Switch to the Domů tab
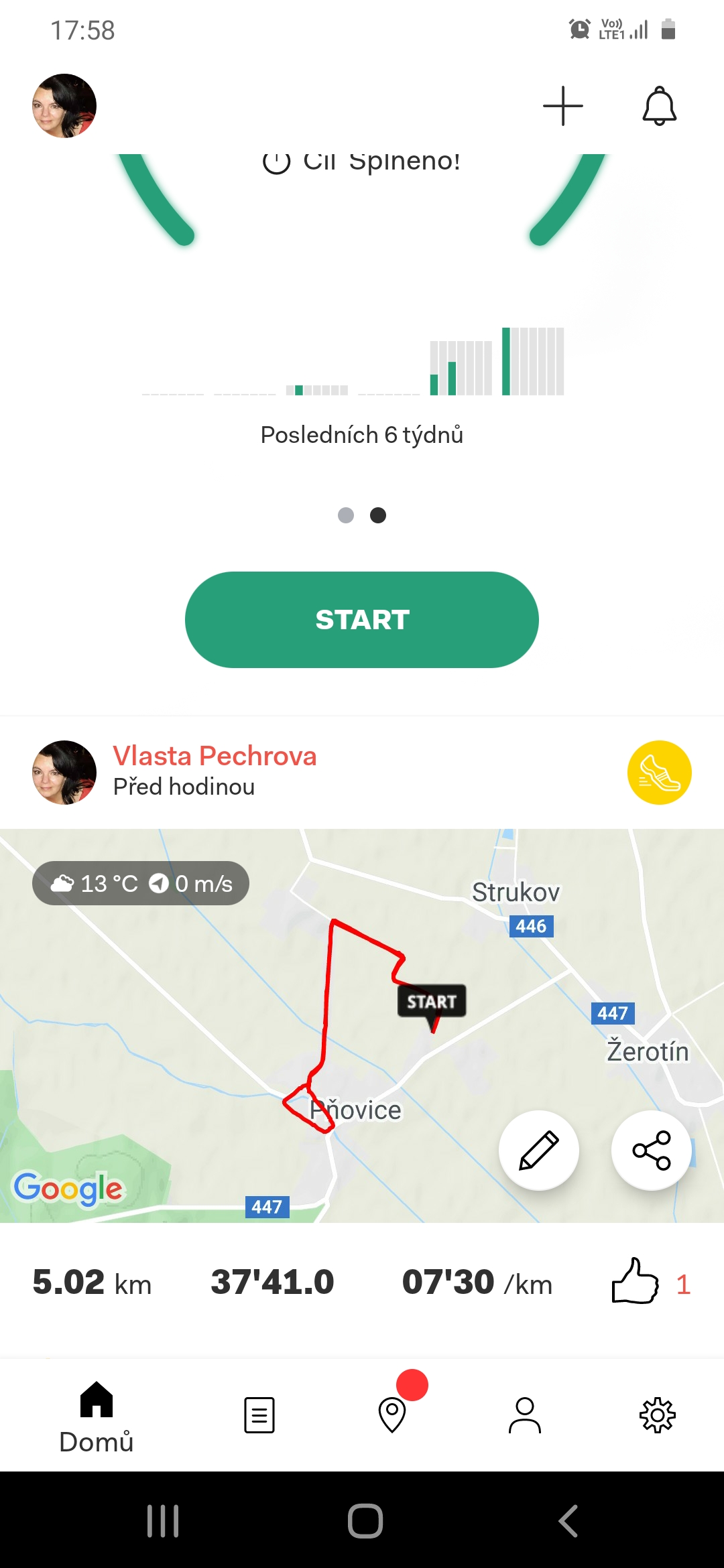This screenshot has width=724, height=1568. [97, 1417]
